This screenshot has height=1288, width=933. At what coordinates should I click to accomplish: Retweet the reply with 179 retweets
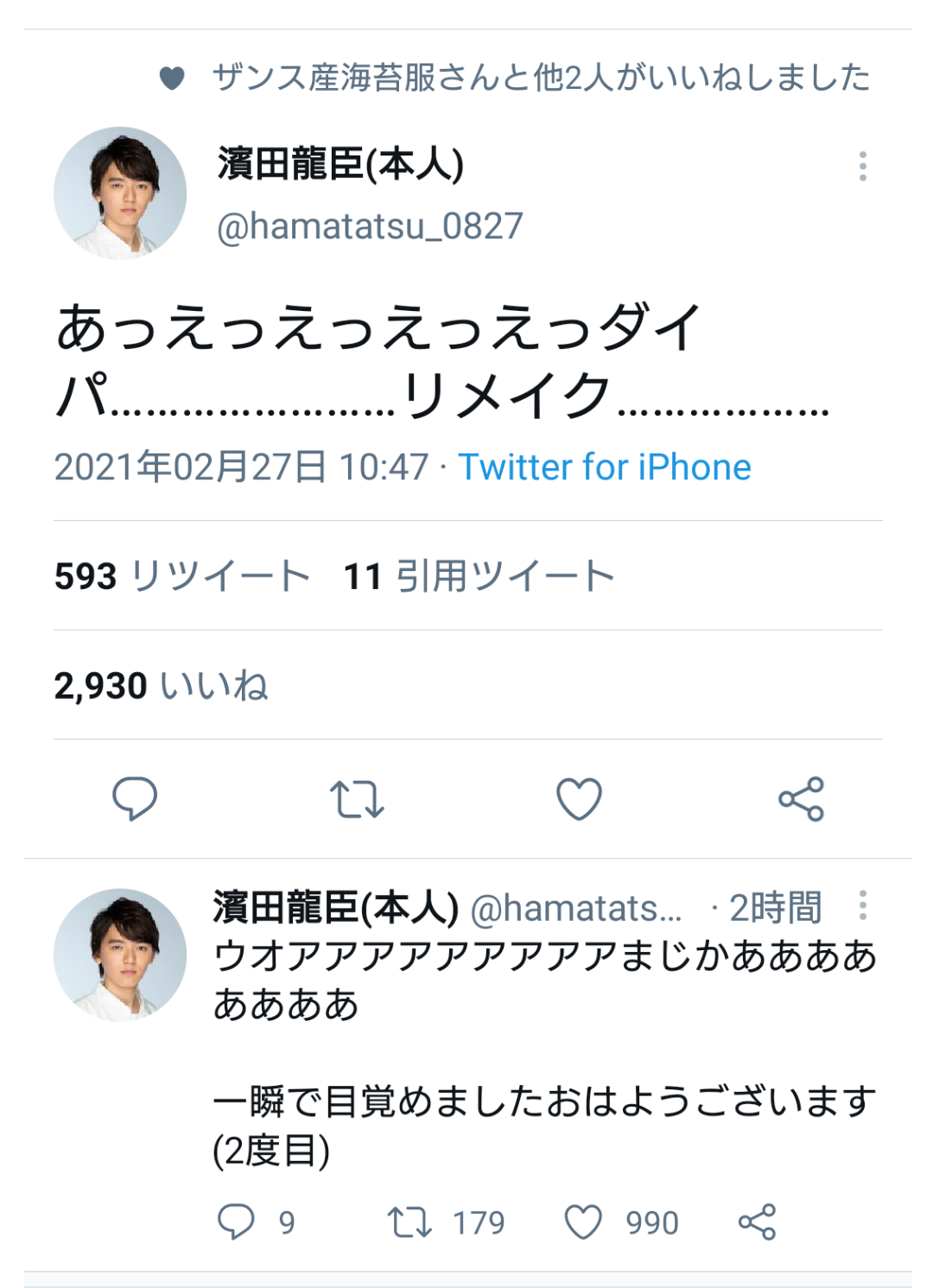pyautogui.click(x=409, y=1222)
